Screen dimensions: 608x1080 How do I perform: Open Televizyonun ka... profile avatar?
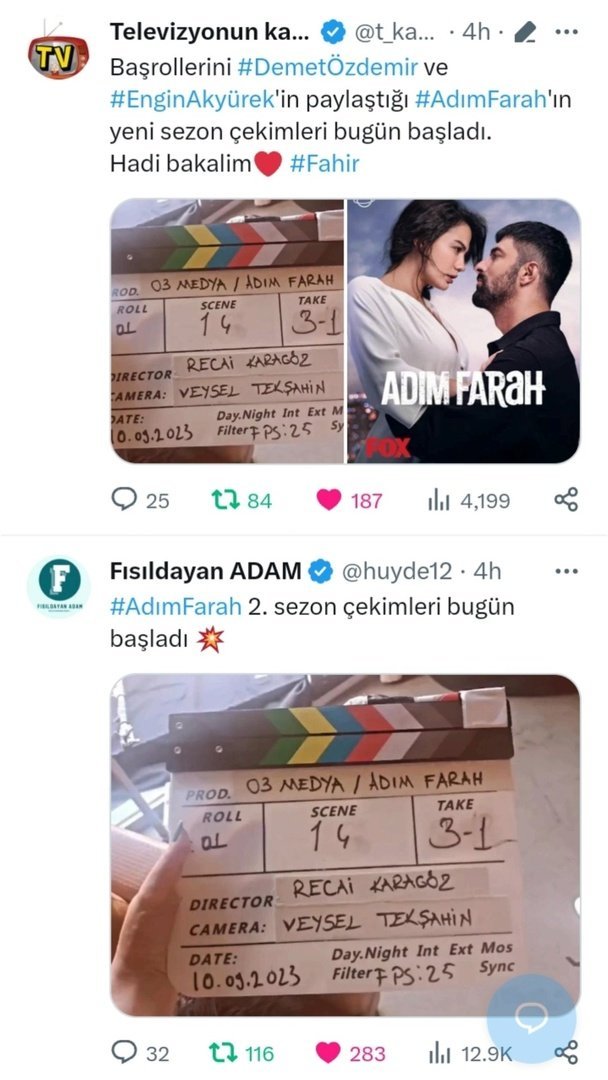[58, 59]
